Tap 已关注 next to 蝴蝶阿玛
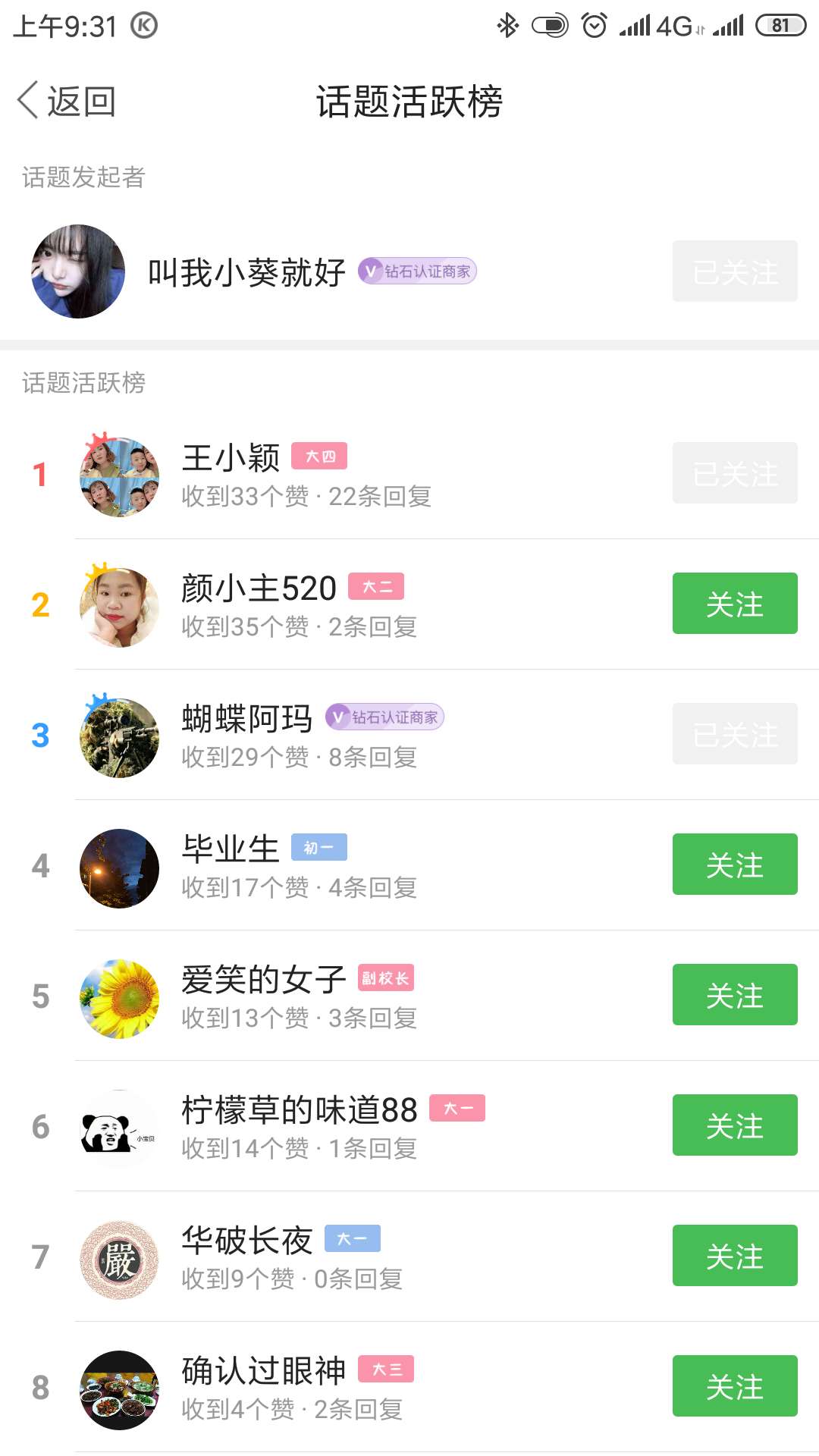The height and width of the screenshot is (1456, 819). click(x=735, y=734)
